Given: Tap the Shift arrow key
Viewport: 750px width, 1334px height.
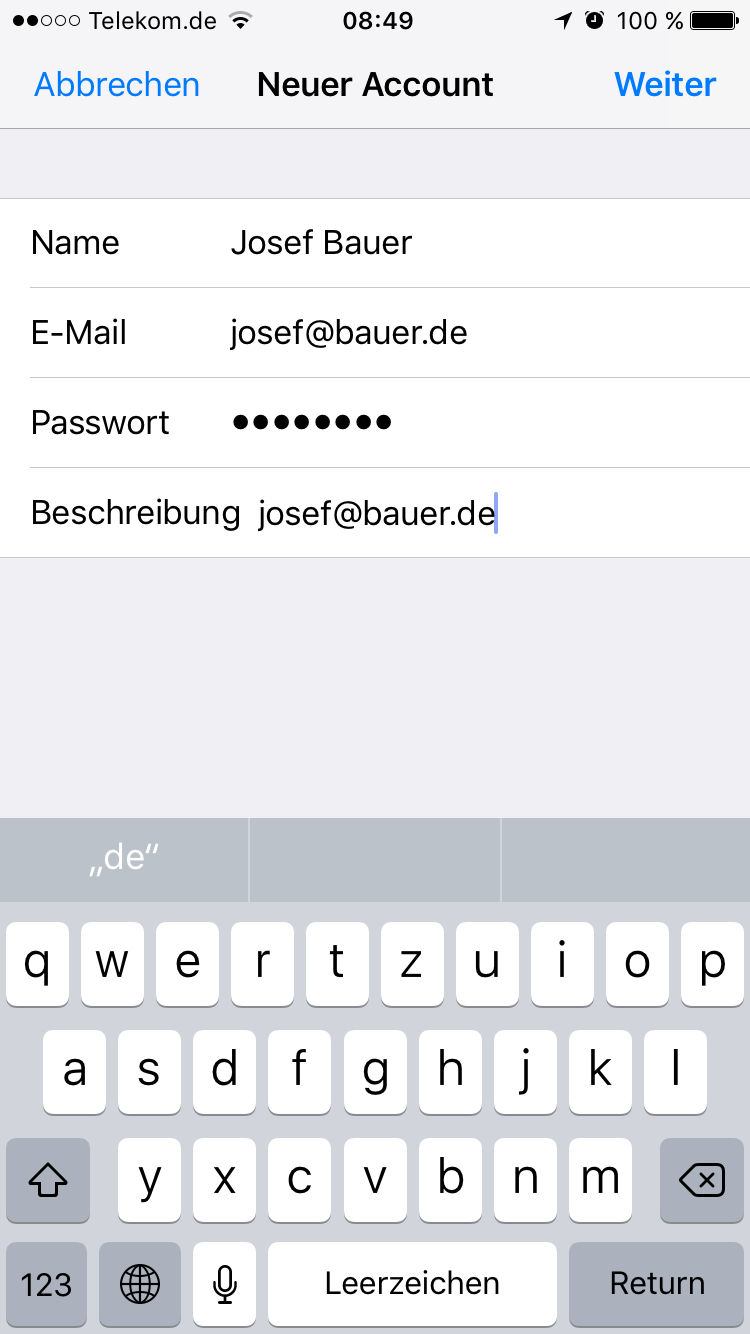Looking at the screenshot, I should (47, 1181).
